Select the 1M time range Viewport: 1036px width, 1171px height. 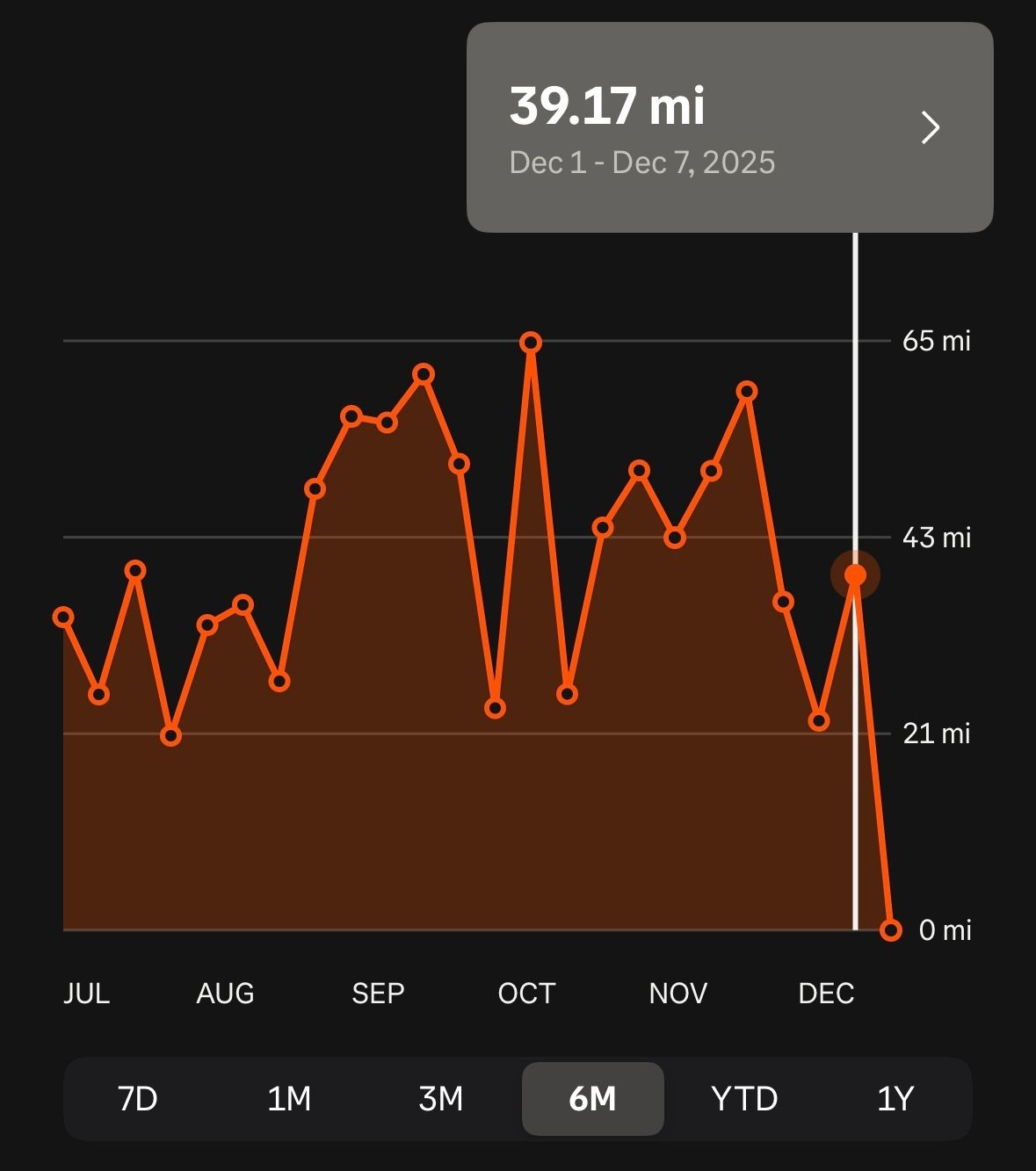(x=289, y=1099)
